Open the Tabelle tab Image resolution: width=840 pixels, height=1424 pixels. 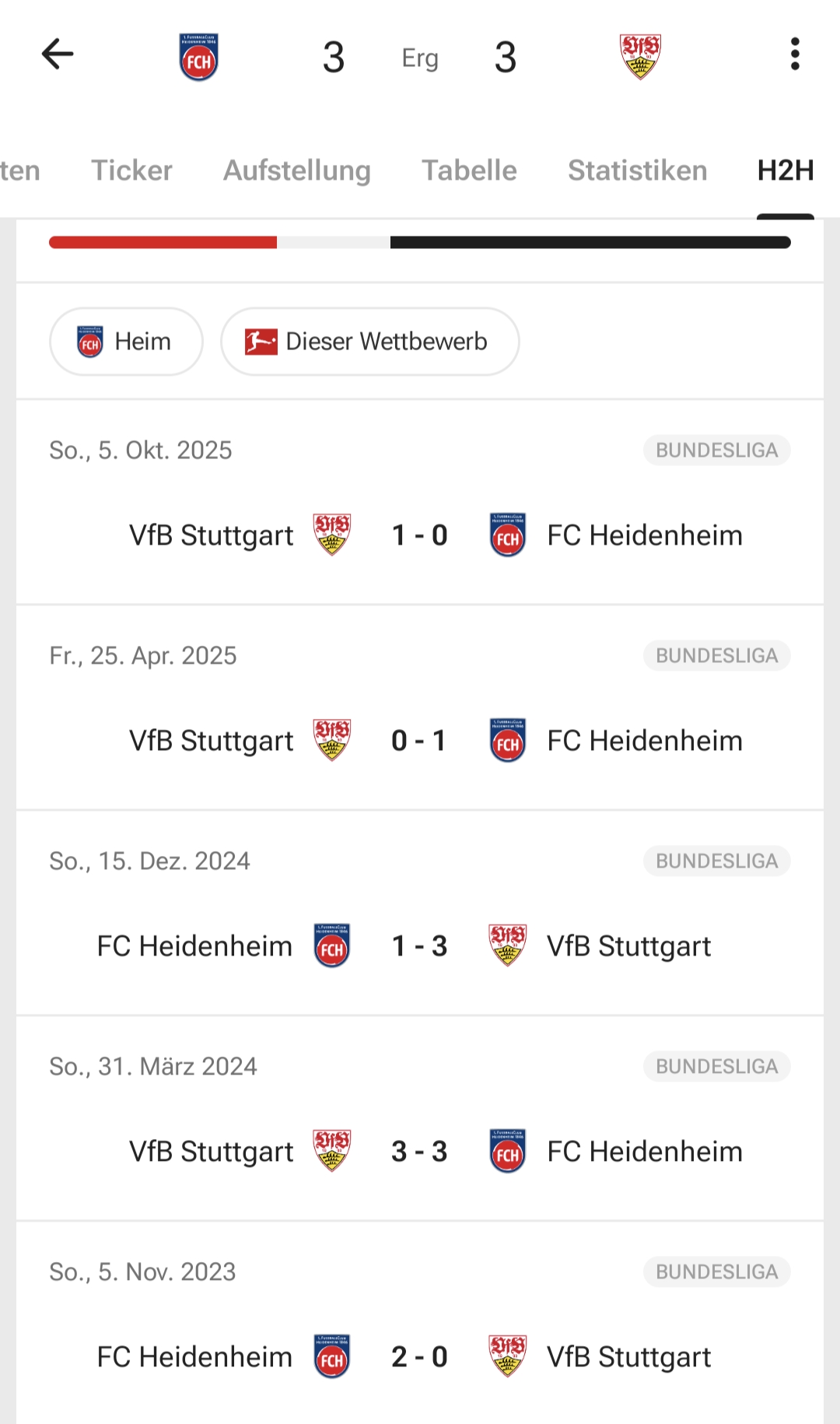(469, 170)
